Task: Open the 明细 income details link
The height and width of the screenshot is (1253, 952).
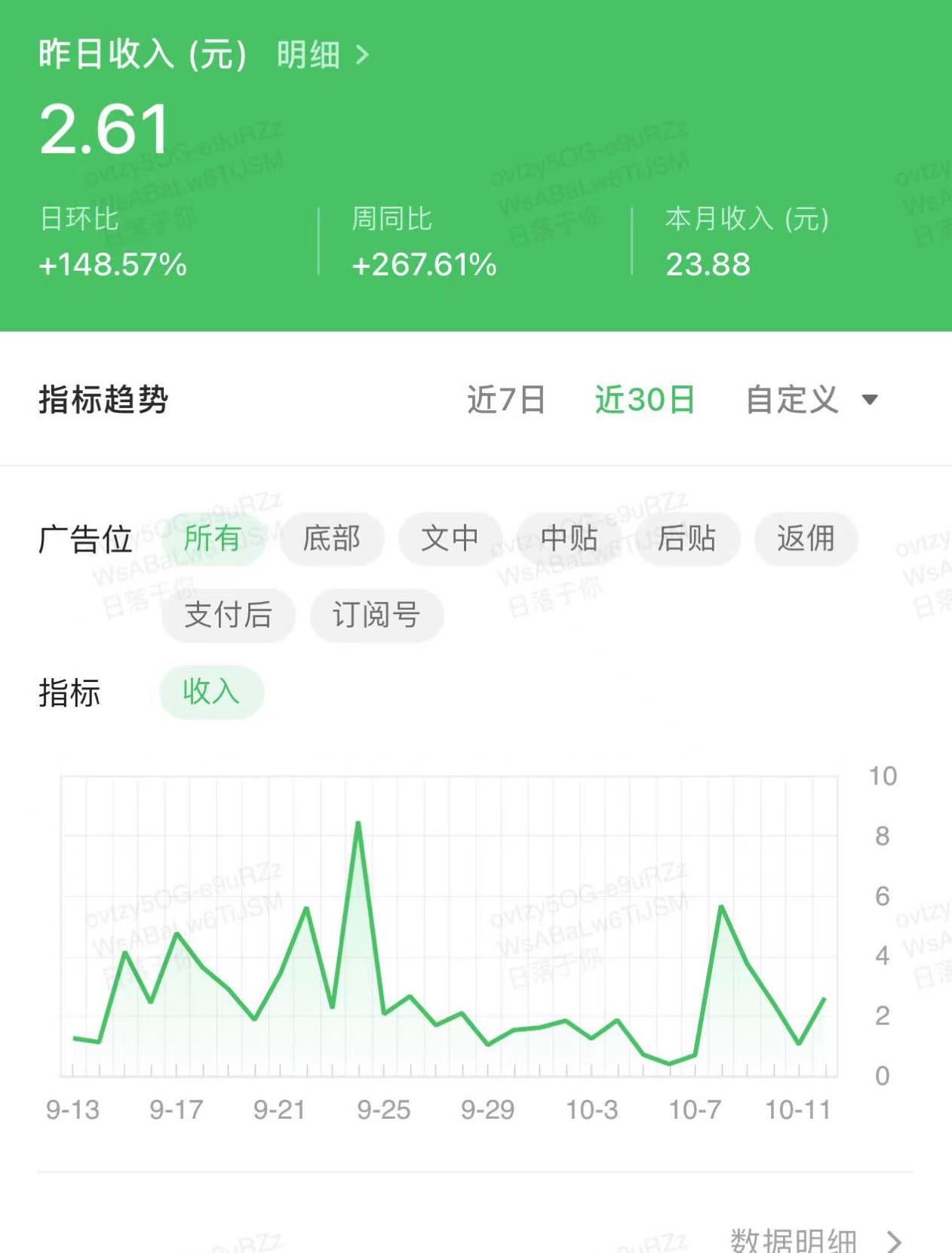Action: click(x=322, y=55)
